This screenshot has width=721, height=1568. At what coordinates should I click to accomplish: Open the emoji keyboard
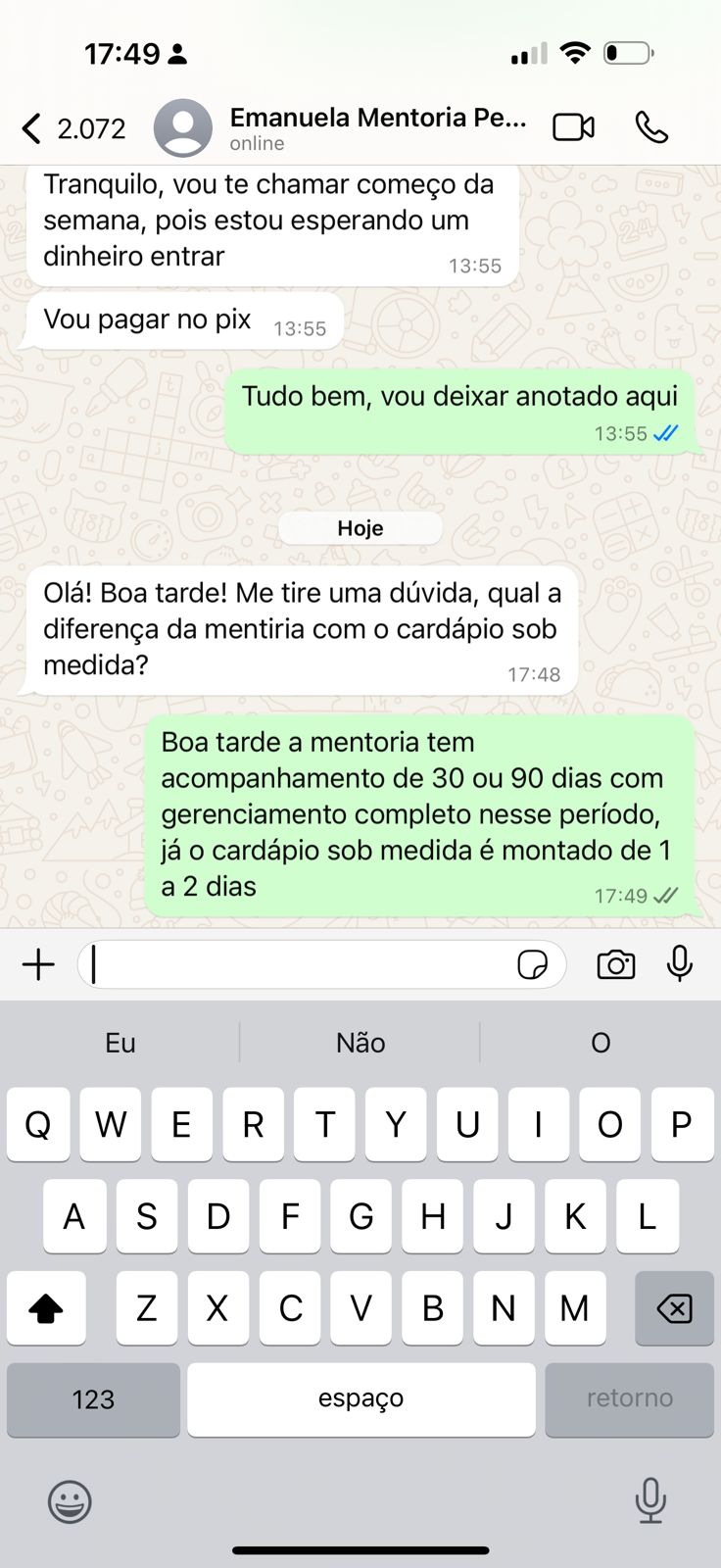tap(70, 1501)
